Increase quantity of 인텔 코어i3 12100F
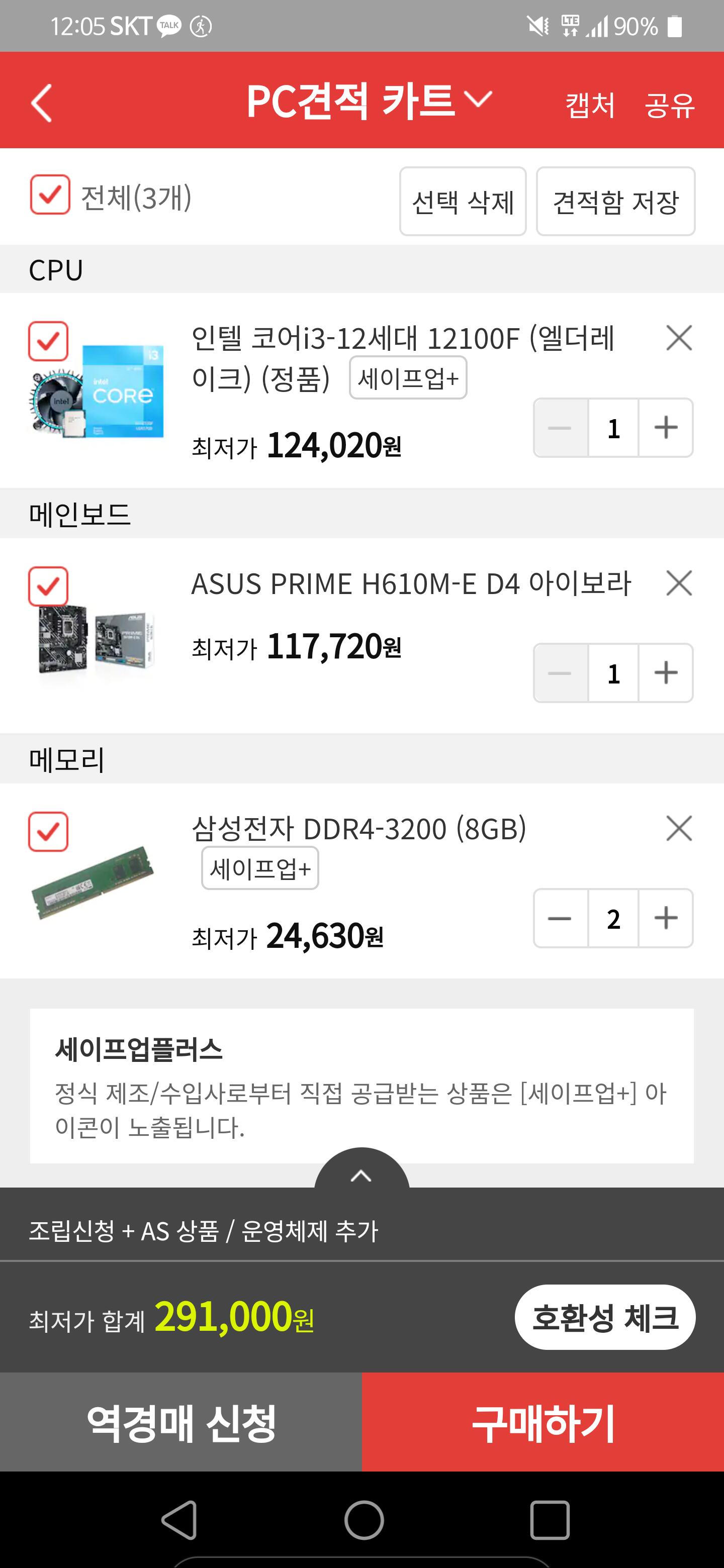The width and height of the screenshot is (724, 1568). [x=666, y=427]
